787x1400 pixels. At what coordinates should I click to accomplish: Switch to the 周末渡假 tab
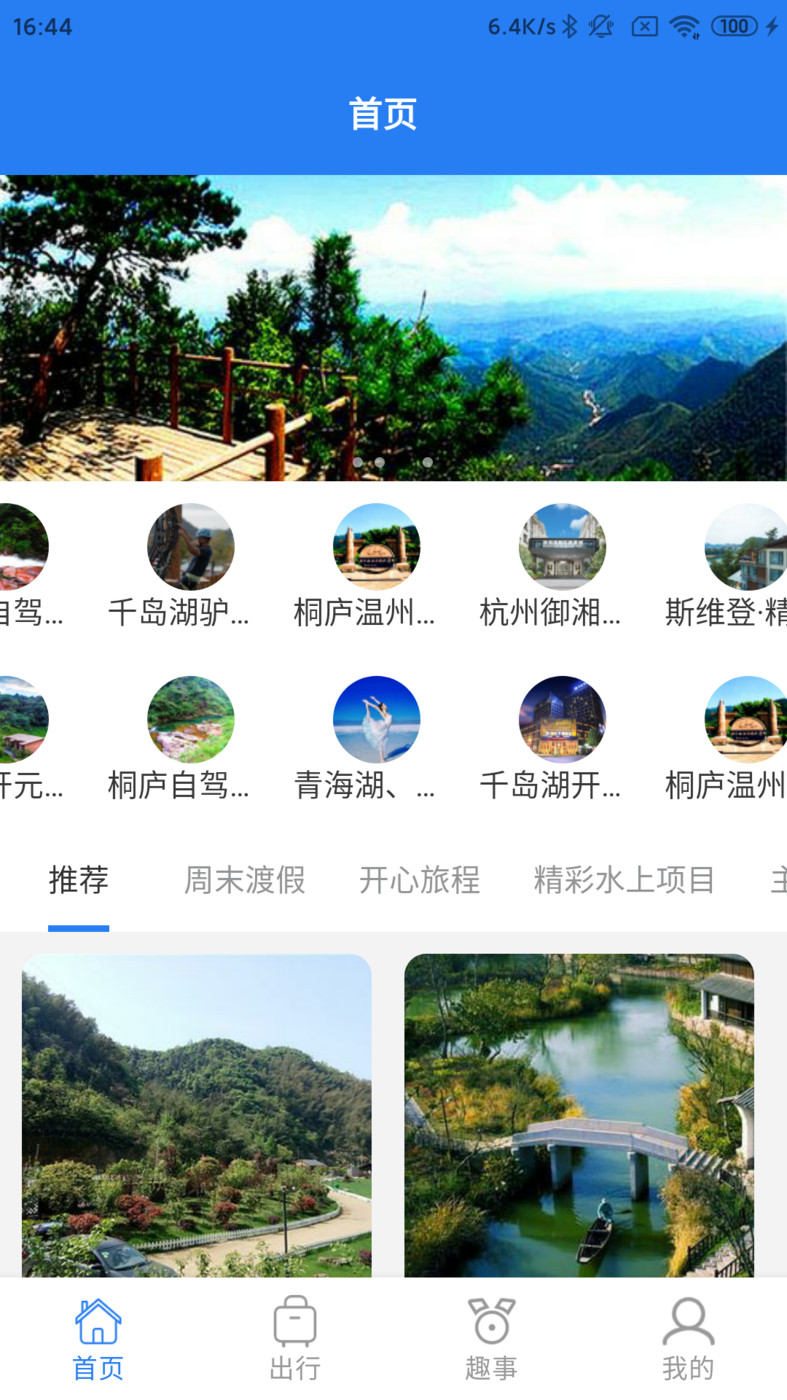(242, 880)
